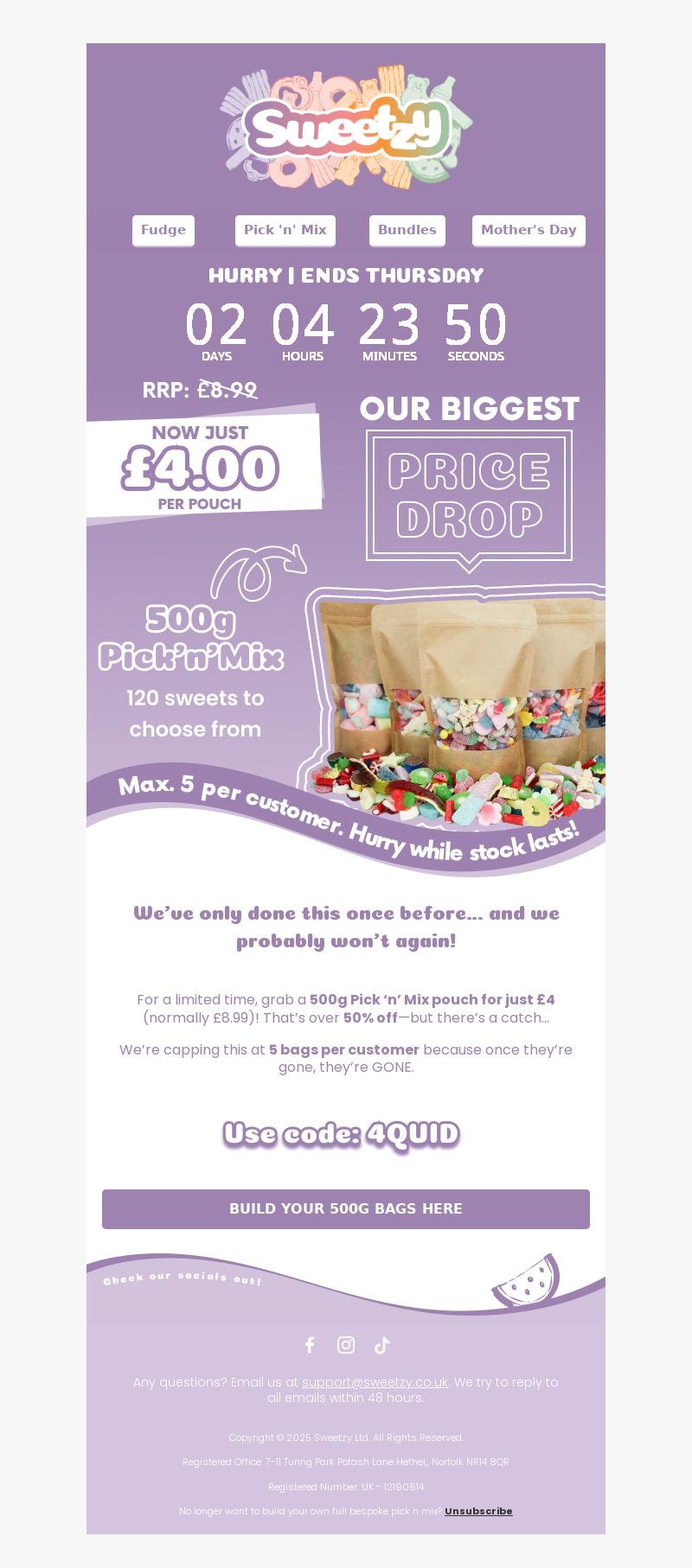Select the Pick 'n' Mix button
Screen dimensions: 692x1568
pos(285,230)
